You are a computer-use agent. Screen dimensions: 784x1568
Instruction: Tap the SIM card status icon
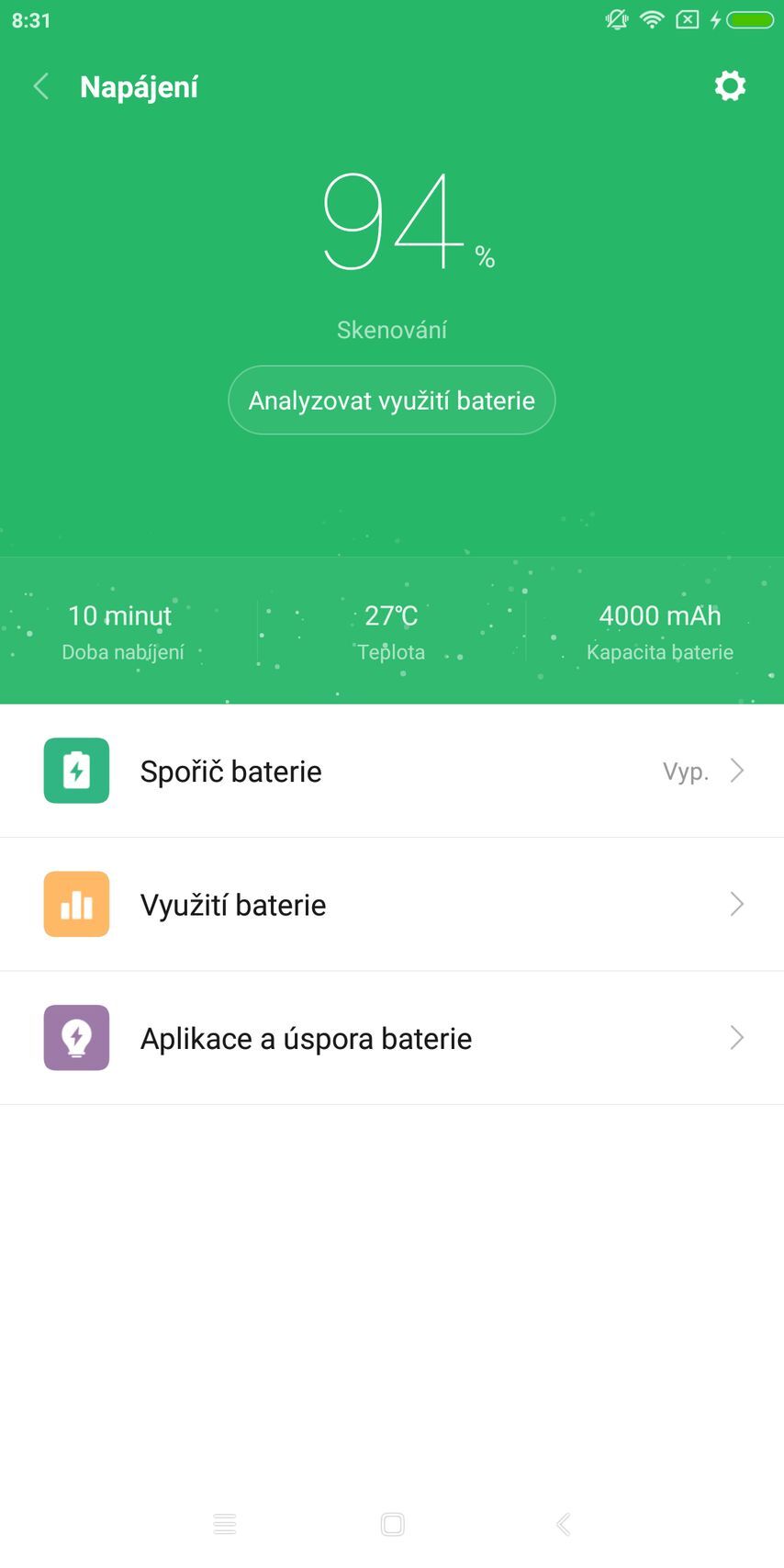[688, 19]
